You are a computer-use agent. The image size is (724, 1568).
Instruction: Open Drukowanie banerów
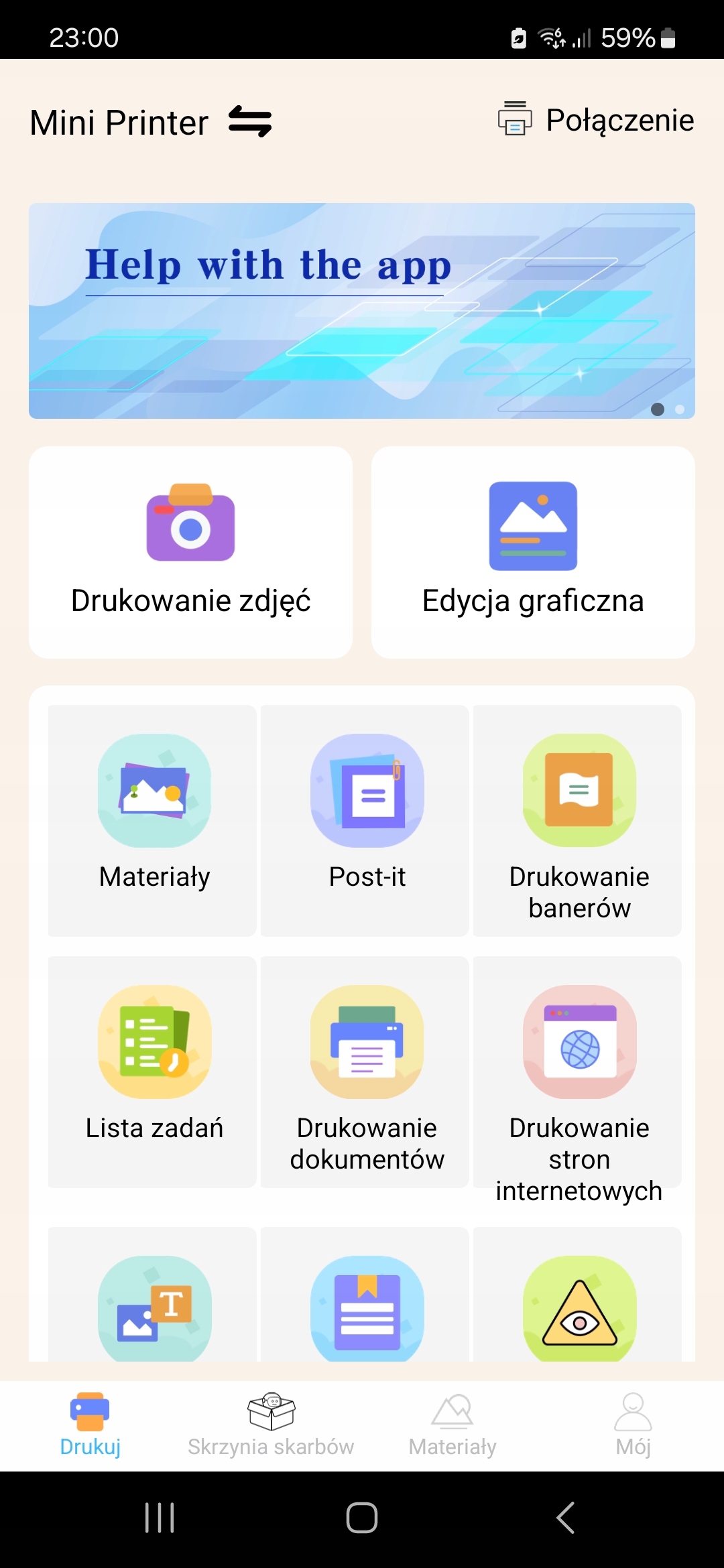point(579,819)
